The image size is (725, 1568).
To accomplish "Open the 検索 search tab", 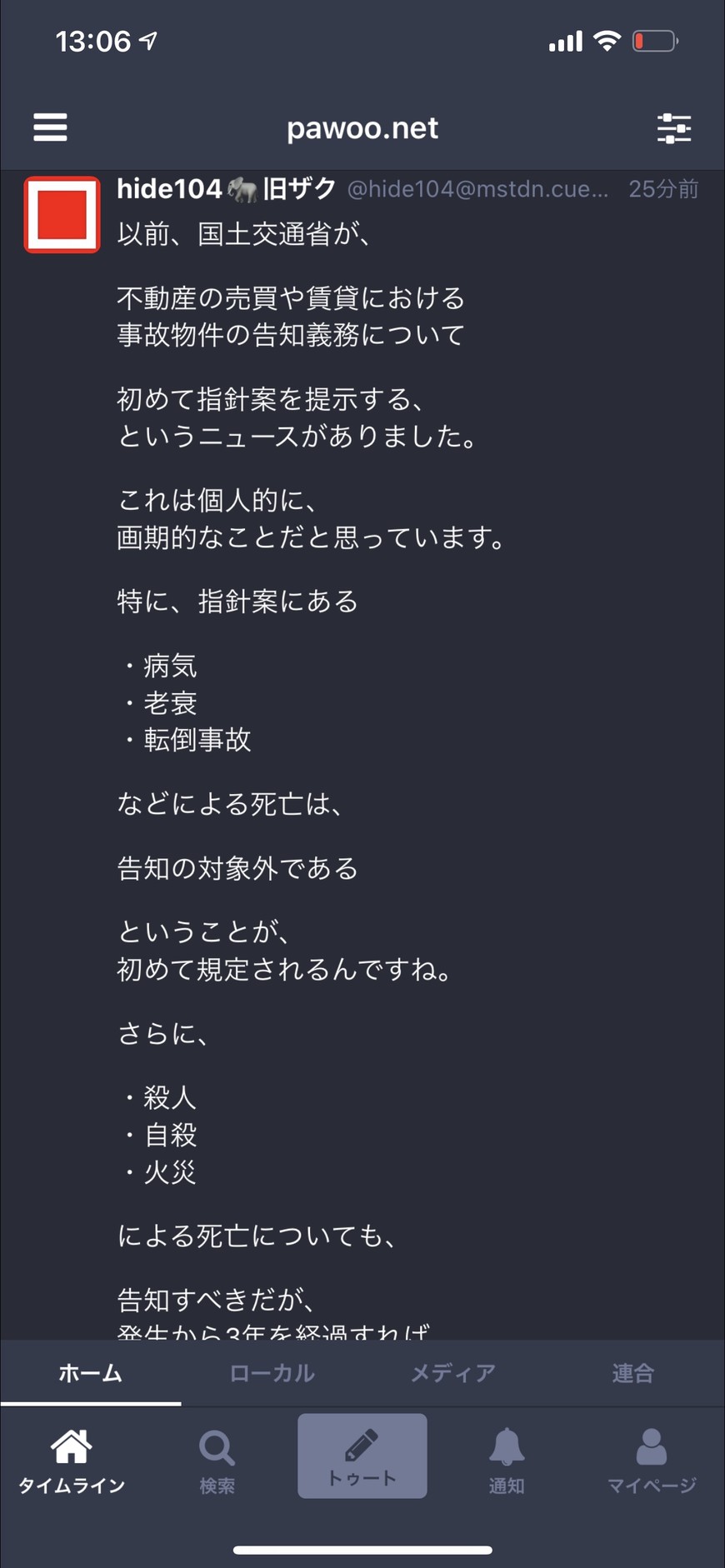I will pos(217,1461).
